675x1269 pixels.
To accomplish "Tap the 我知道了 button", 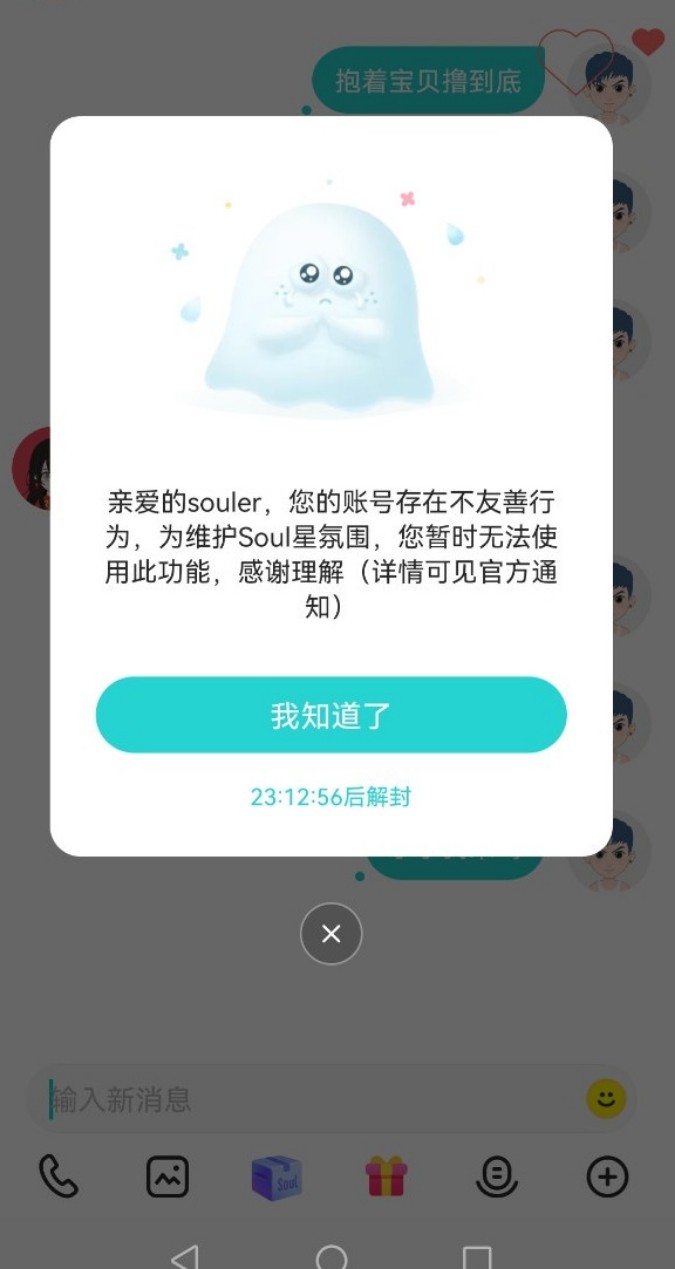I will [x=331, y=715].
